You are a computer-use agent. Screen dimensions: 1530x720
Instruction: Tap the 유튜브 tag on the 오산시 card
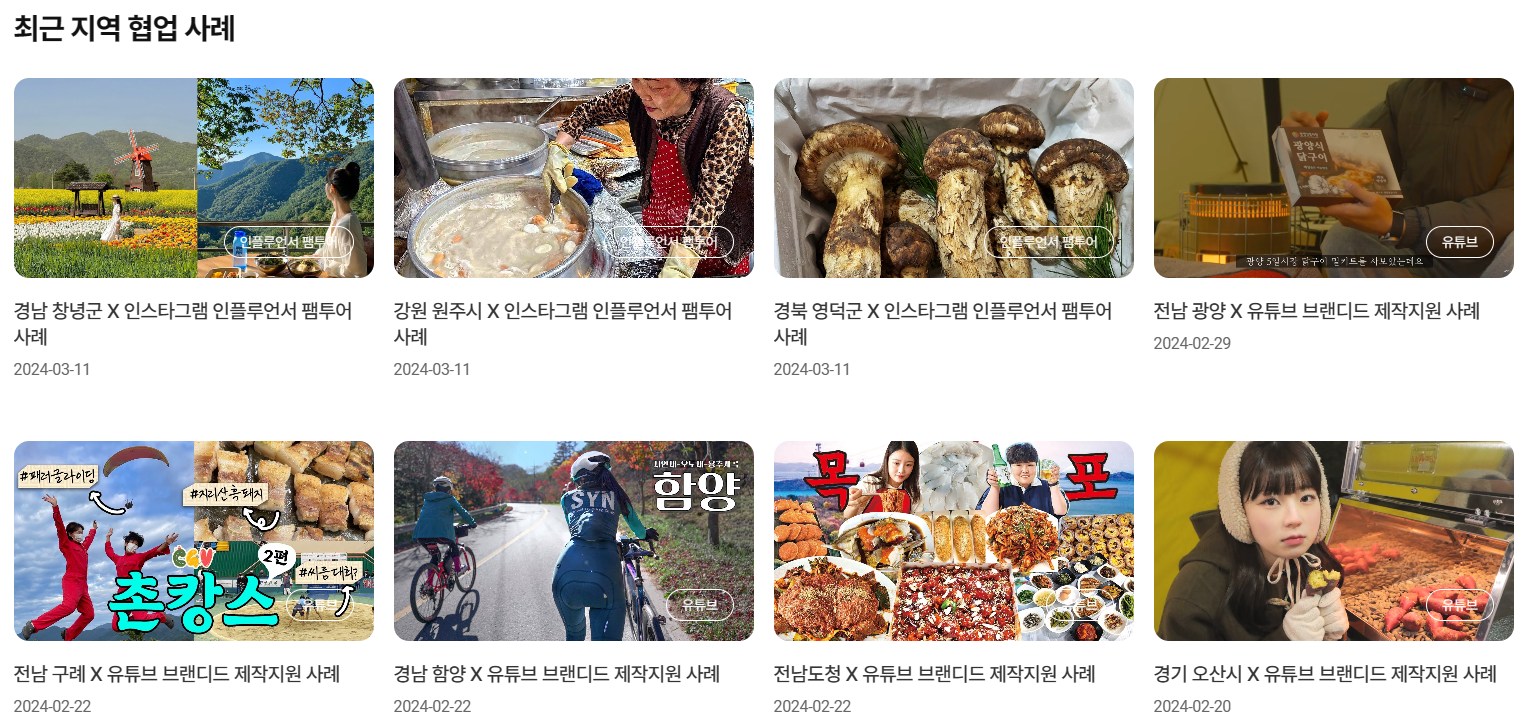tap(1459, 605)
